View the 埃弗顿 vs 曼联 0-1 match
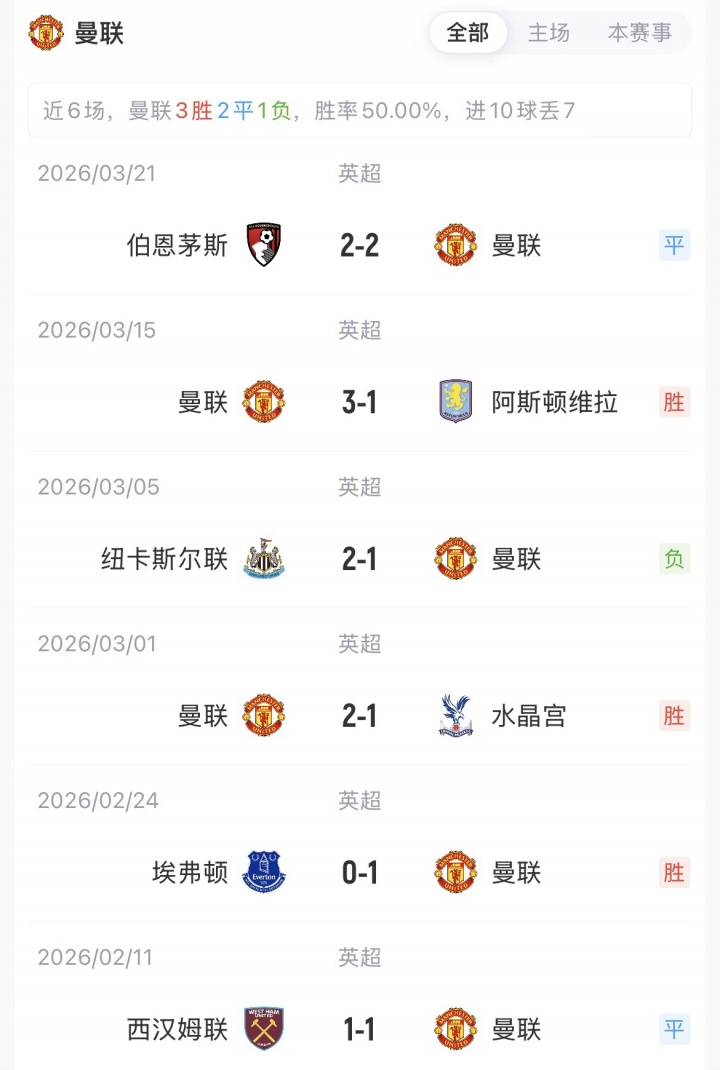 (x=360, y=873)
